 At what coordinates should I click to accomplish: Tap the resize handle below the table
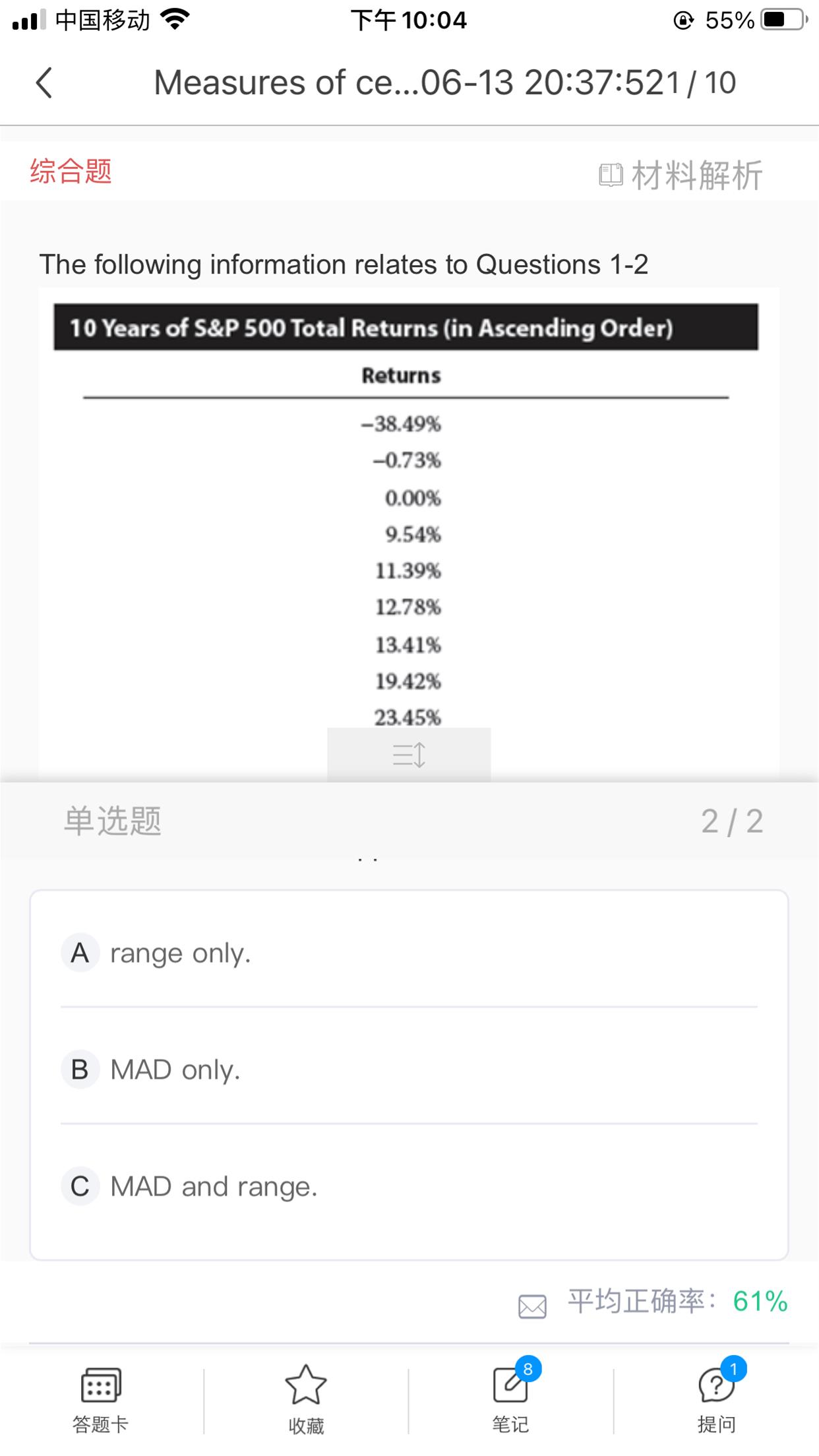tap(409, 754)
